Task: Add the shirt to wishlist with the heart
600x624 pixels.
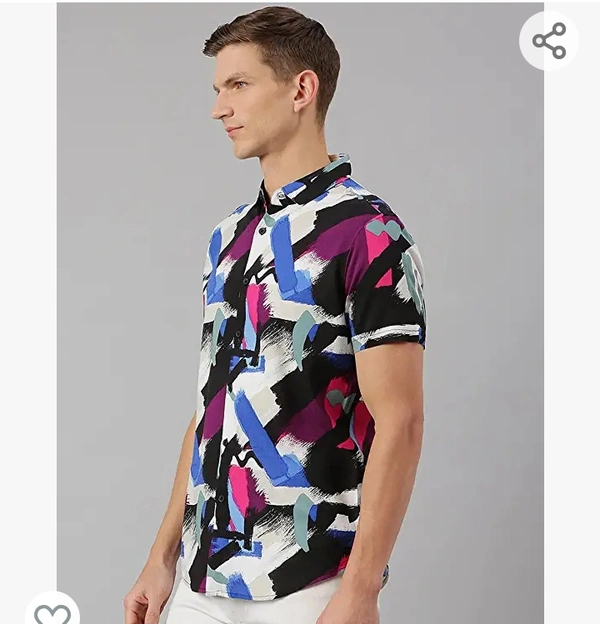Action: pos(52,612)
